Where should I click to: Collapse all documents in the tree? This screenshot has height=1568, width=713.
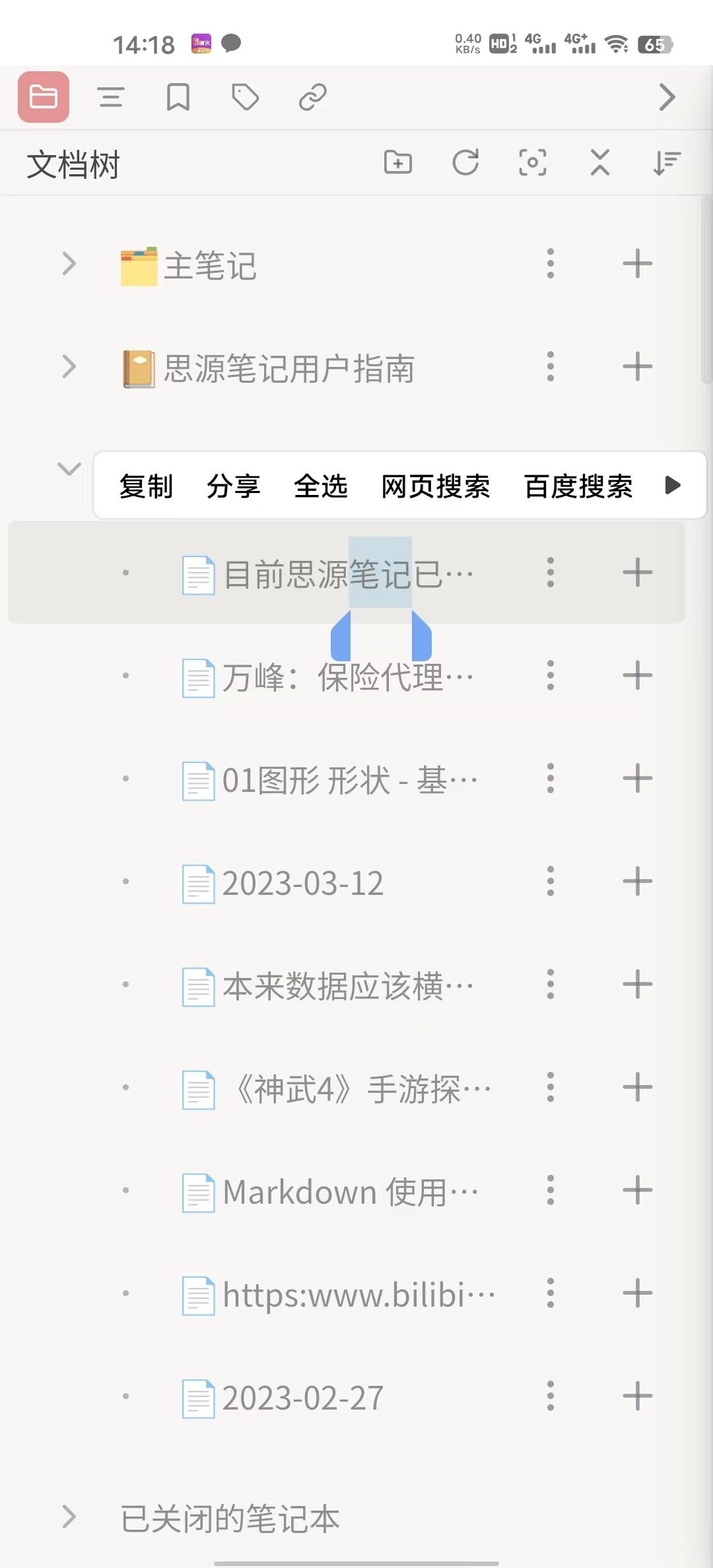tap(599, 163)
